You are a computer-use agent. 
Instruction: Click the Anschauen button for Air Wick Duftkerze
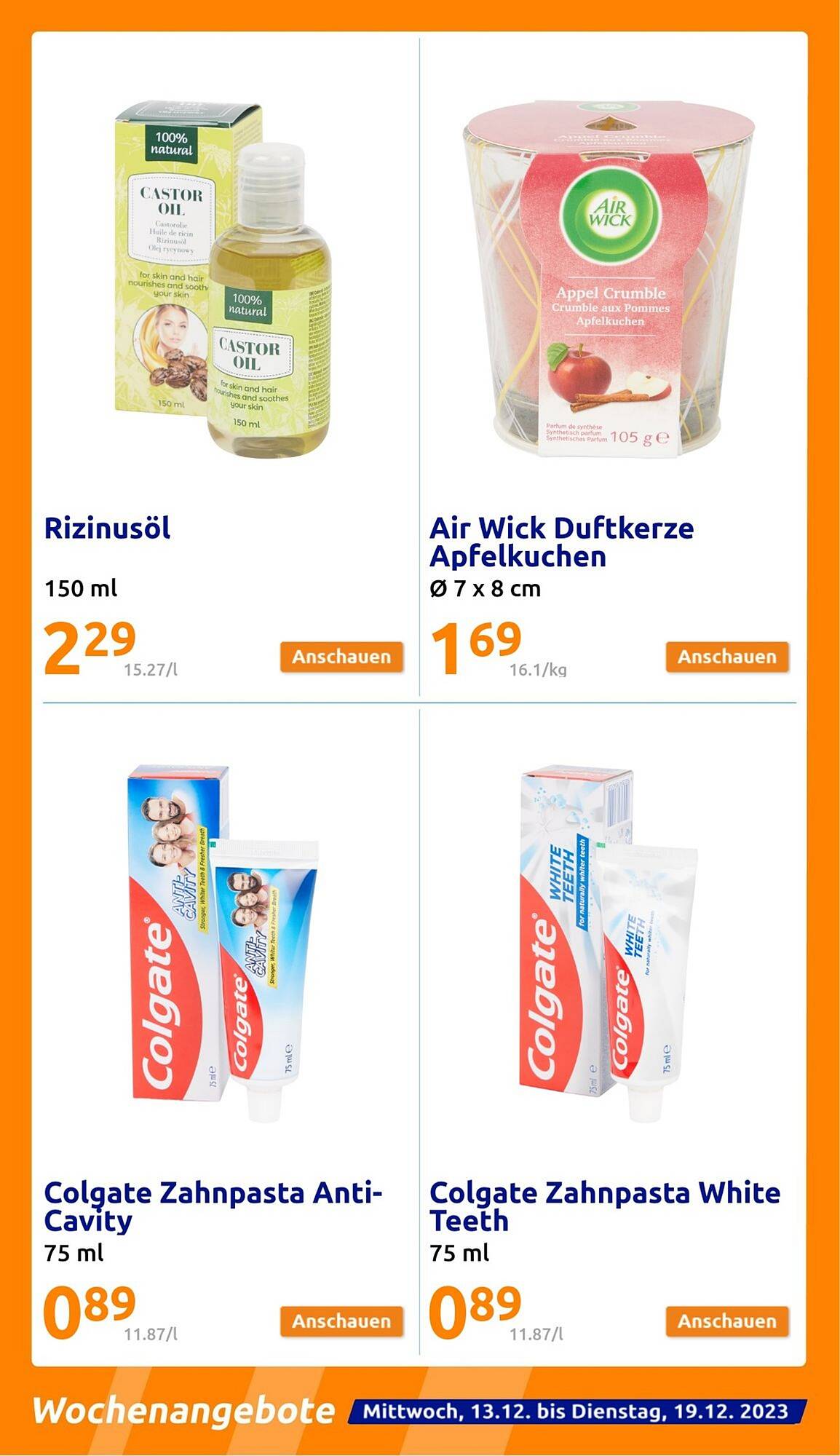[x=729, y=656]
